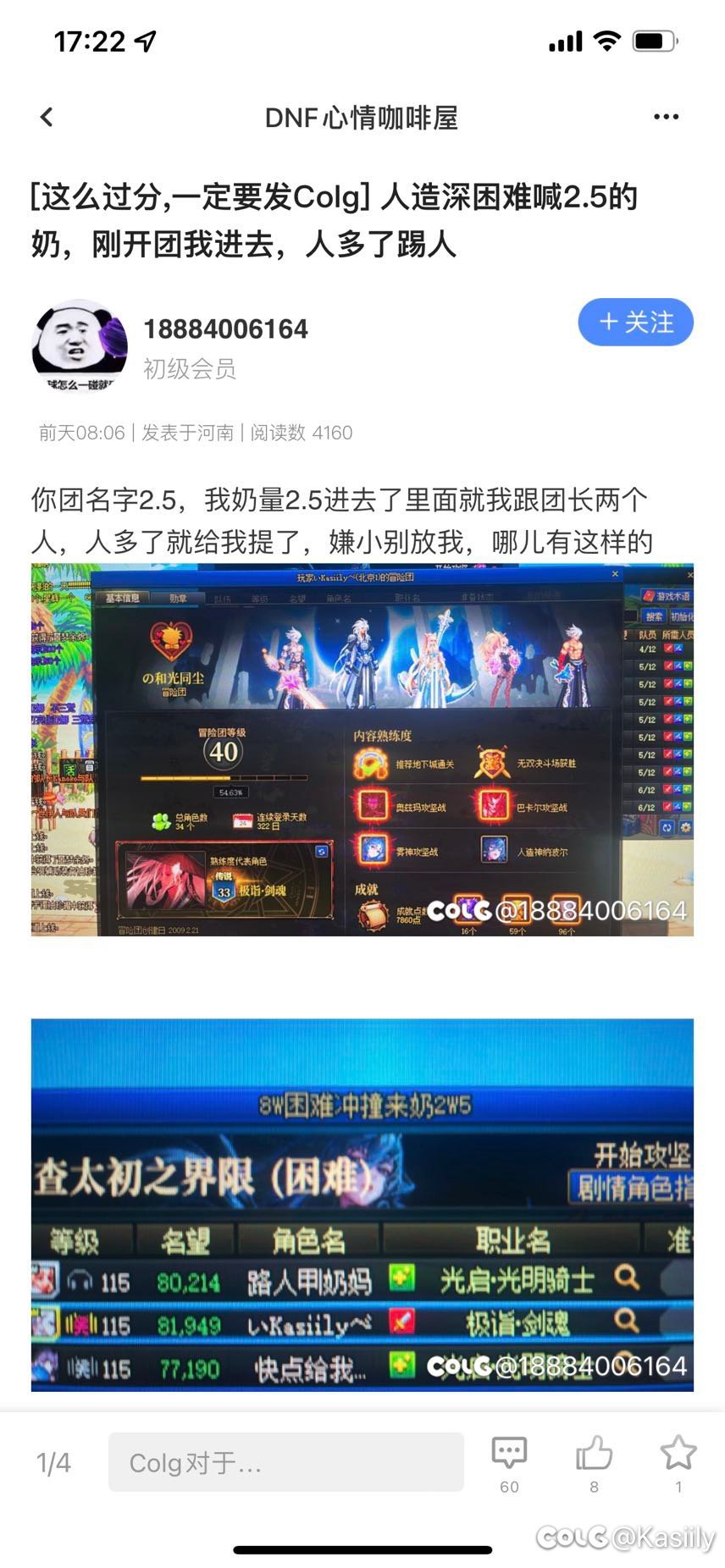Like this post with thumbs-up
725x1568 pixels.
pos(594,1454)
